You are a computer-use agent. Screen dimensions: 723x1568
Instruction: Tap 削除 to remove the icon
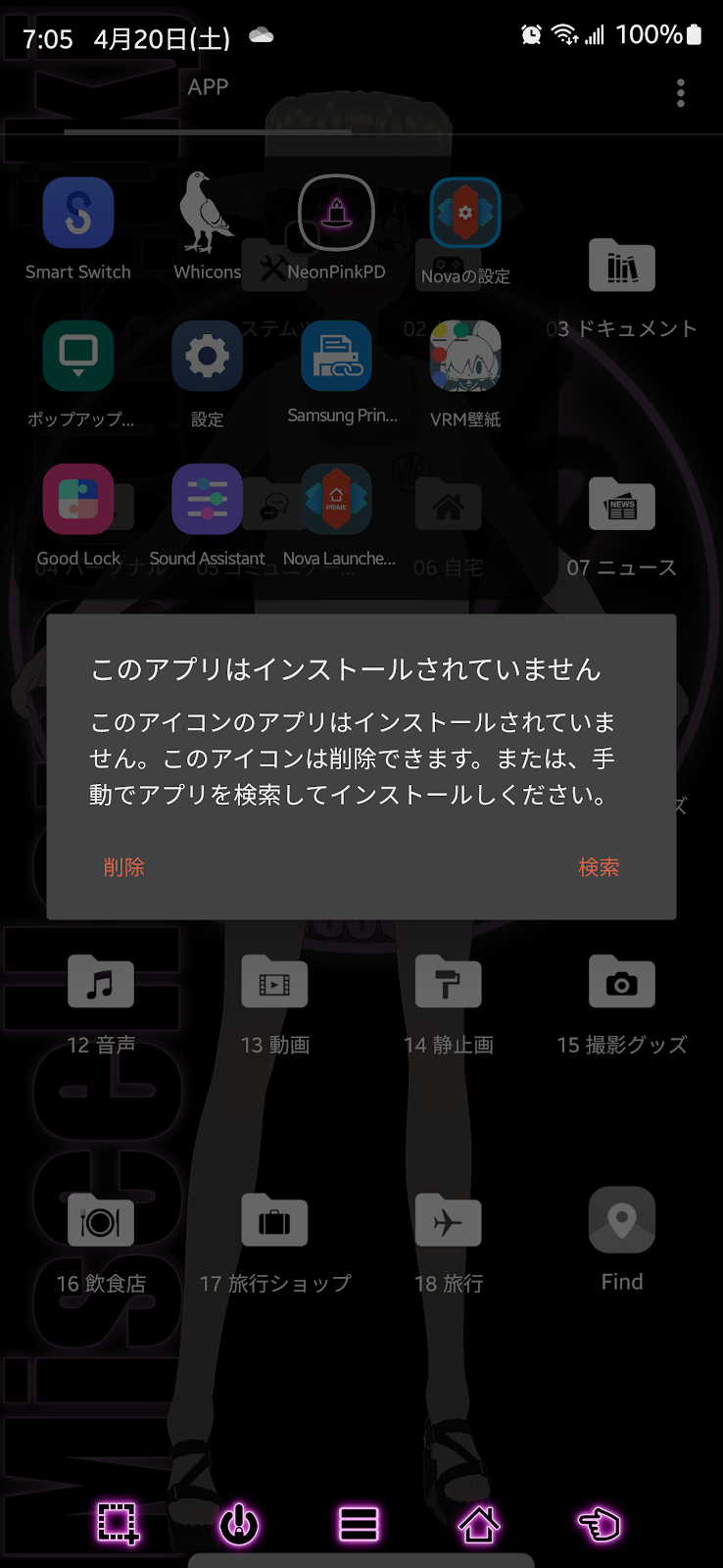pos(124,867)
